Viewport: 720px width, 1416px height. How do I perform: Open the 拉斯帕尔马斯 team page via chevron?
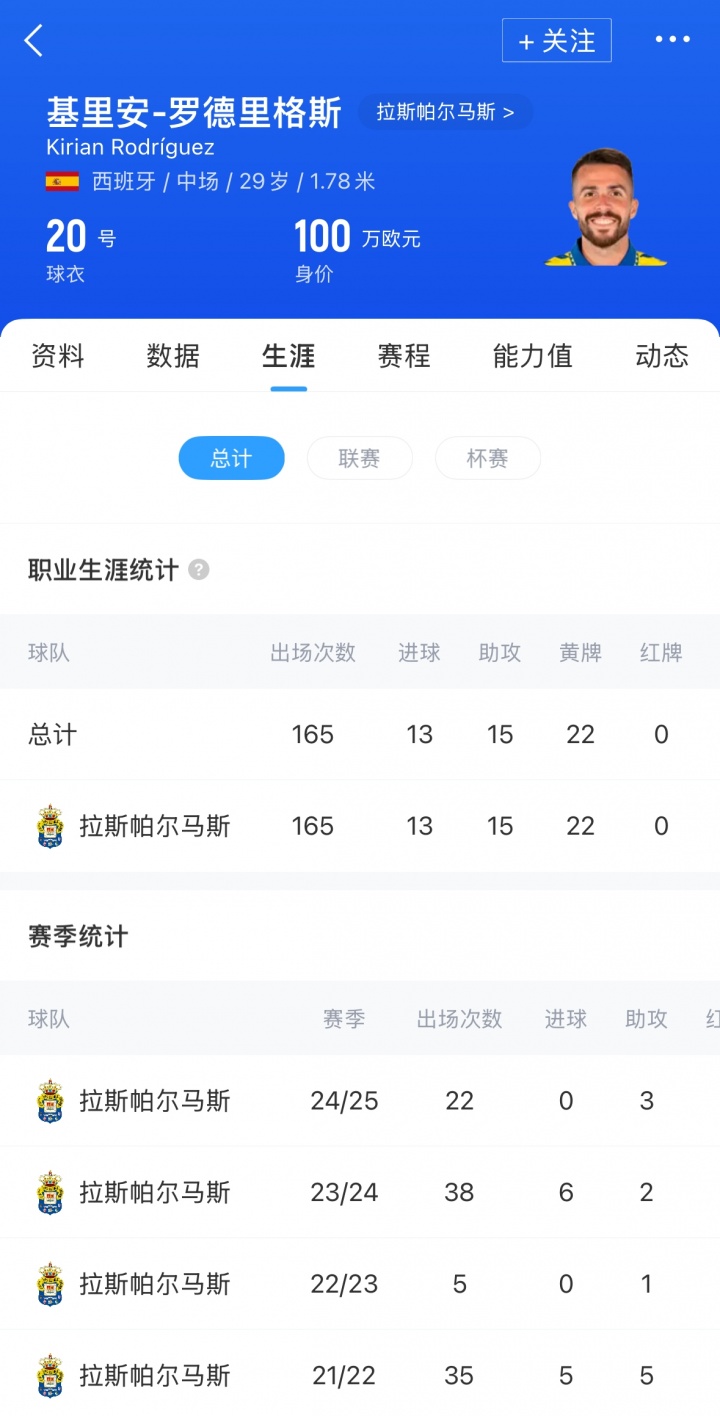pos(445,113)
